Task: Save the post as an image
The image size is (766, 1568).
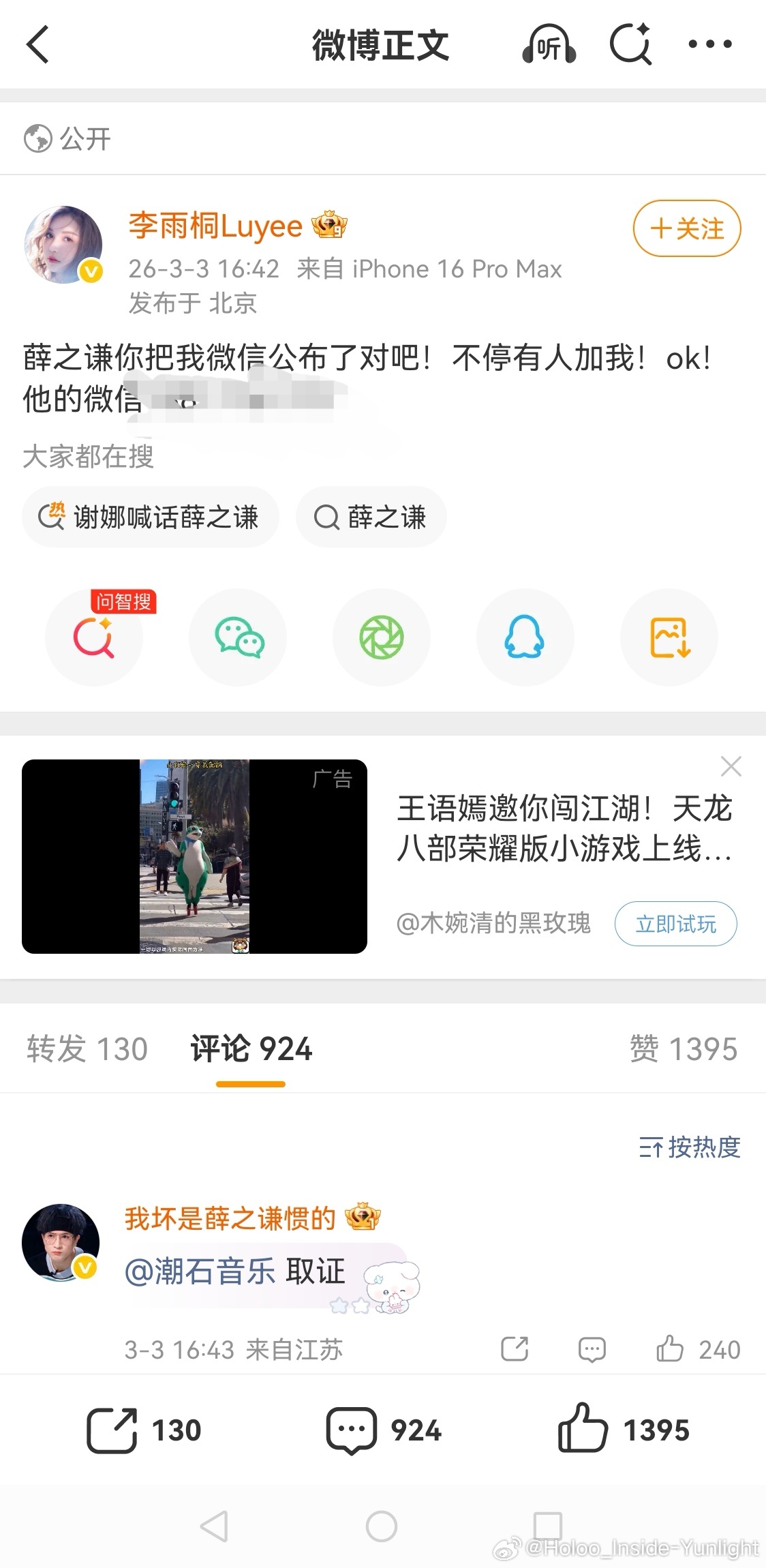Action: tap(669, 637)
